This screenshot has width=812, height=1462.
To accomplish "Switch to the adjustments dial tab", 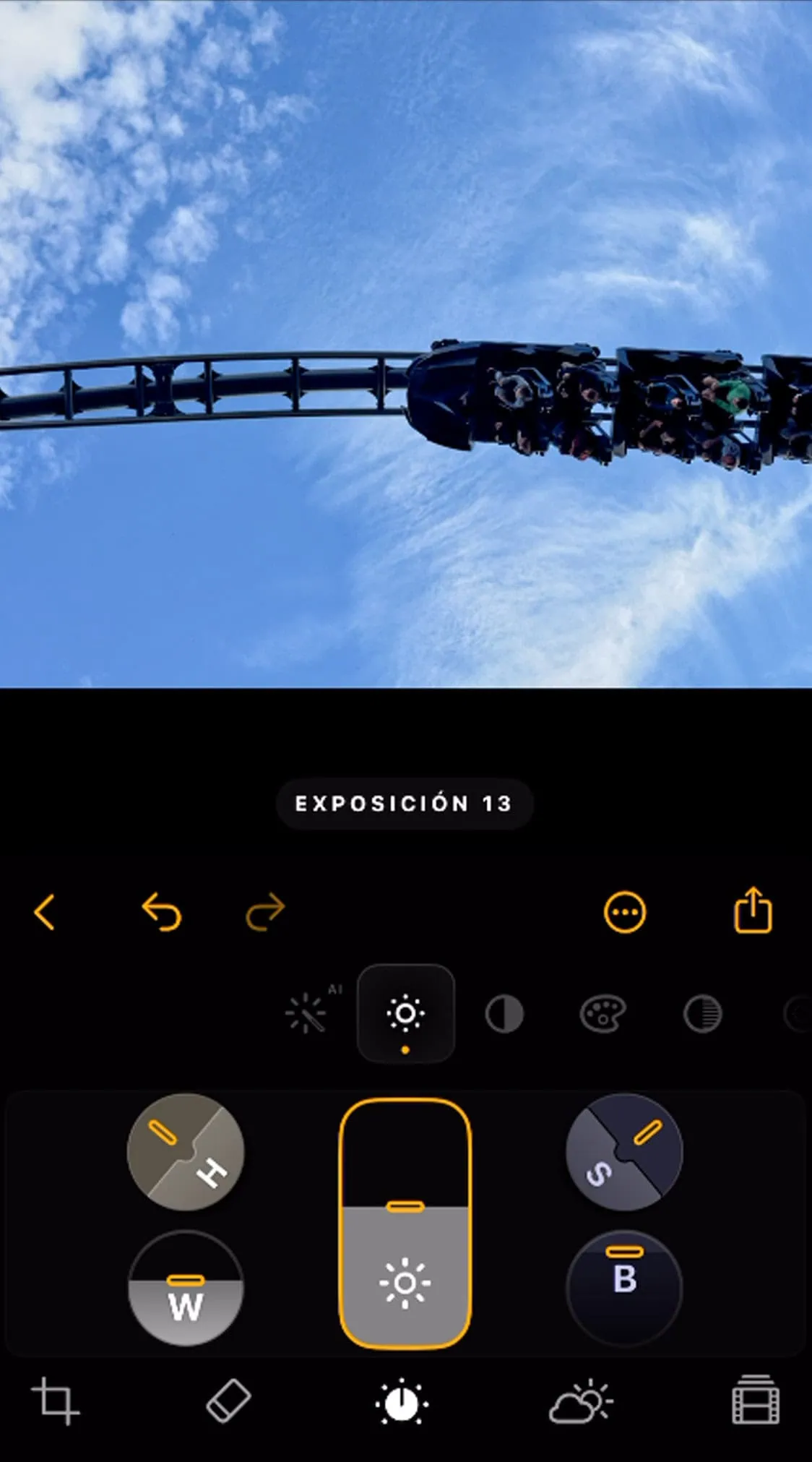I will coord(402,1402).
